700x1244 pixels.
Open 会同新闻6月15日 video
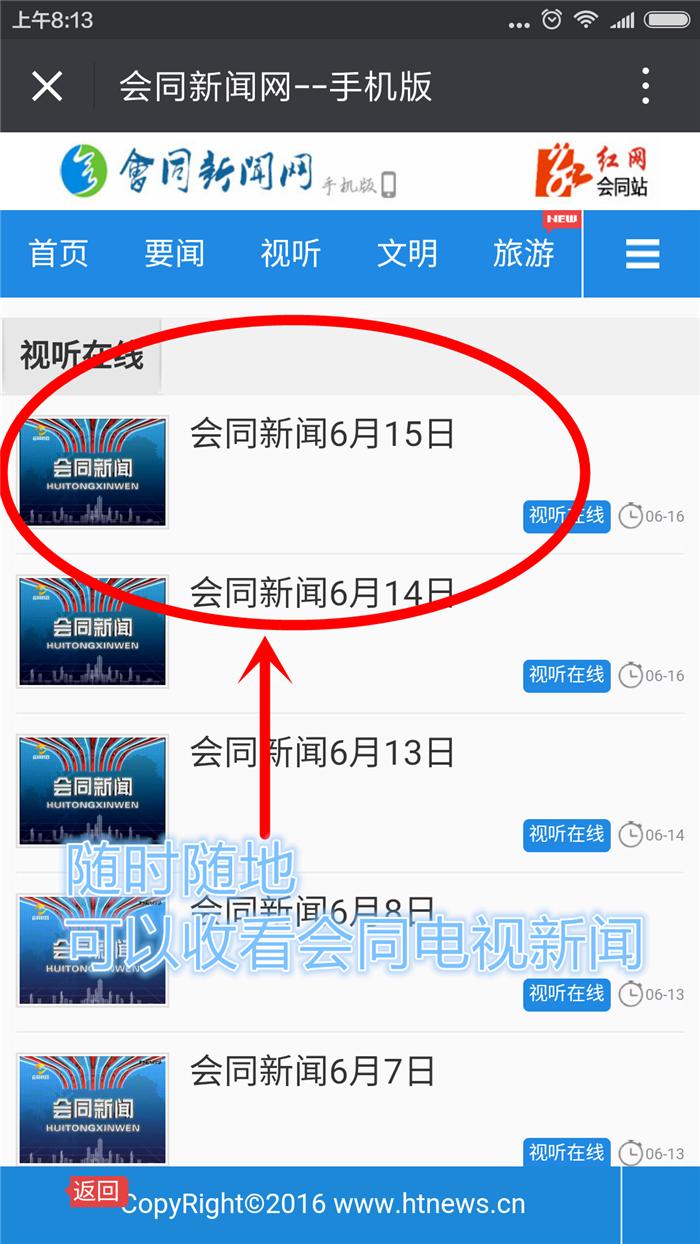322,434
